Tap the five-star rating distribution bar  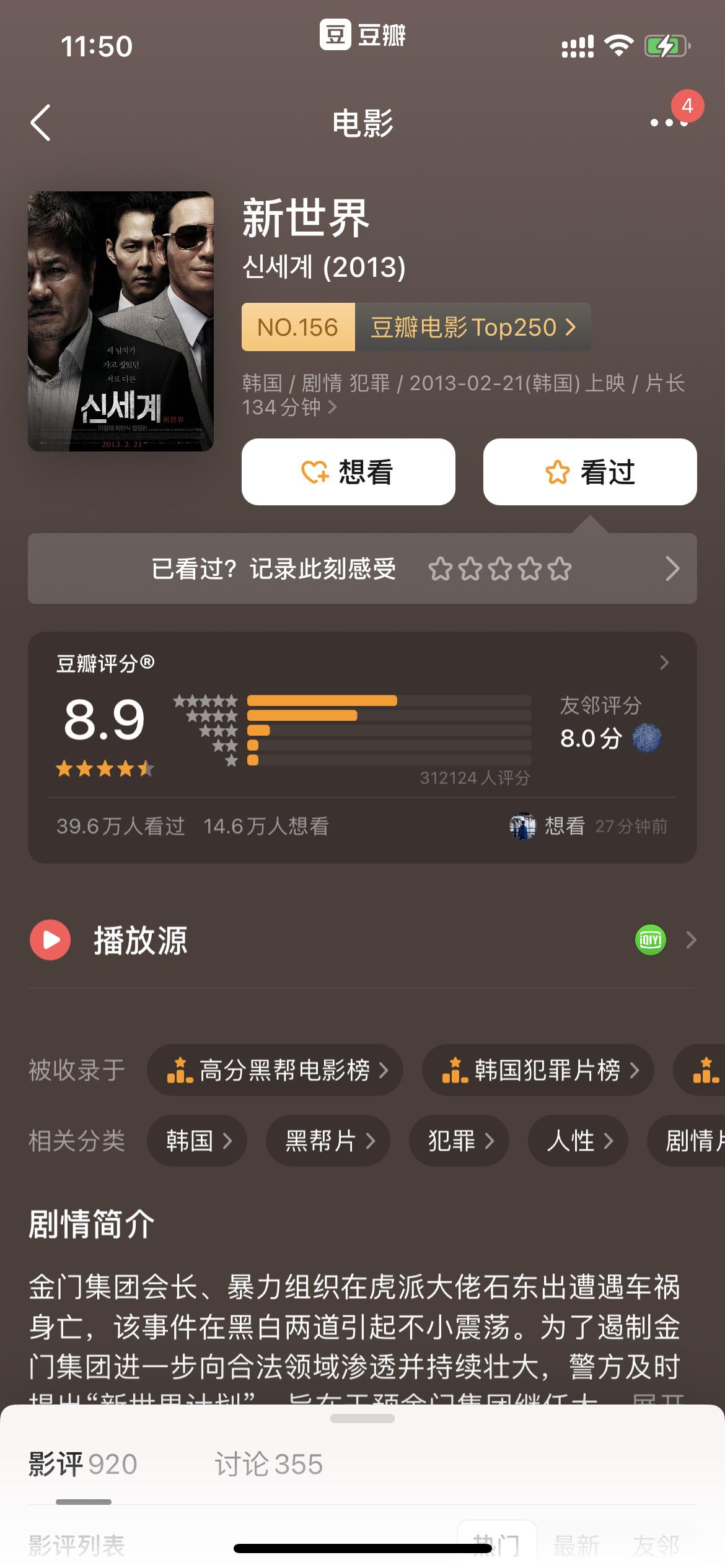pyautogui.click(x=322, y=700)
